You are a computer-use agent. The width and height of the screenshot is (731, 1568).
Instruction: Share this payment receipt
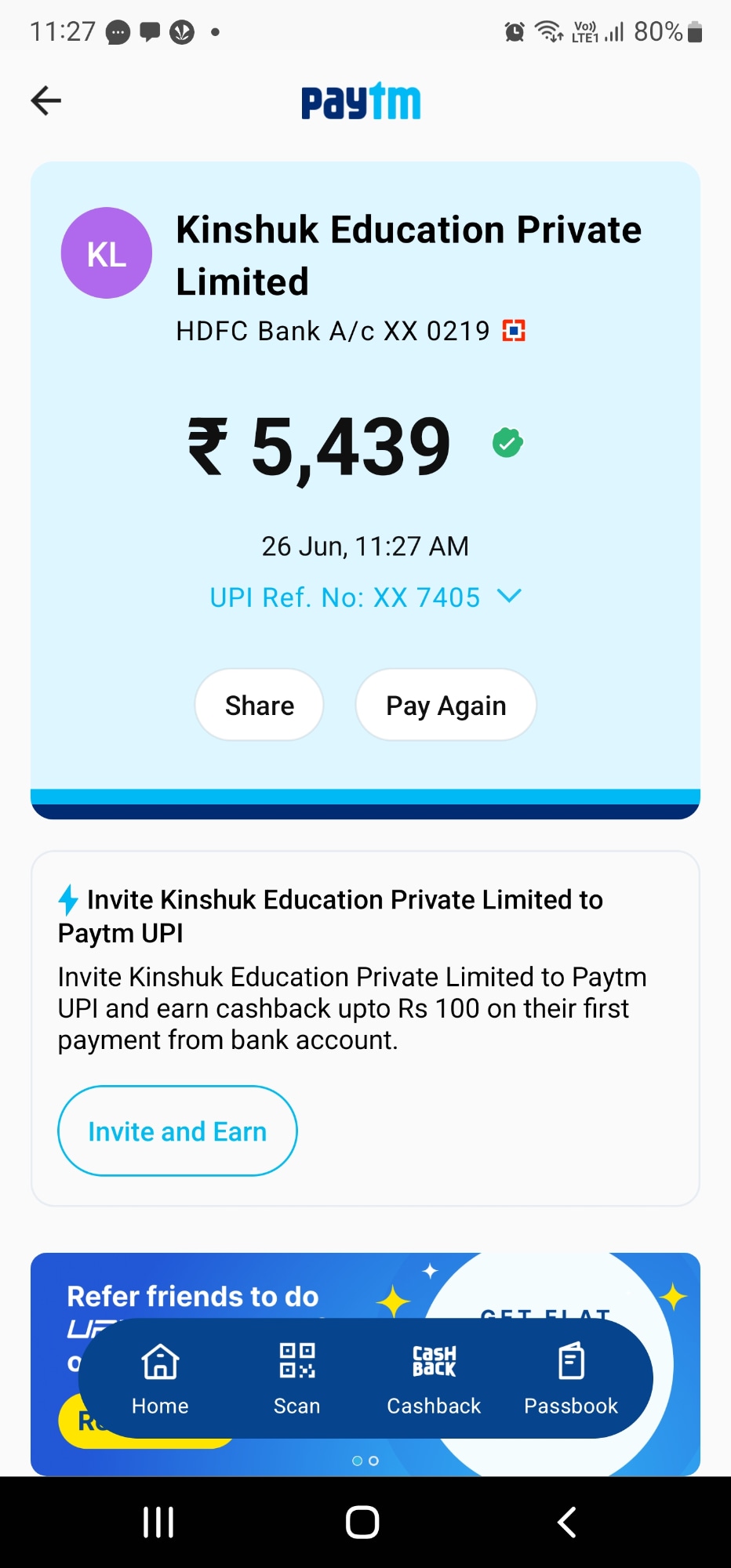(x=259, y=705)
